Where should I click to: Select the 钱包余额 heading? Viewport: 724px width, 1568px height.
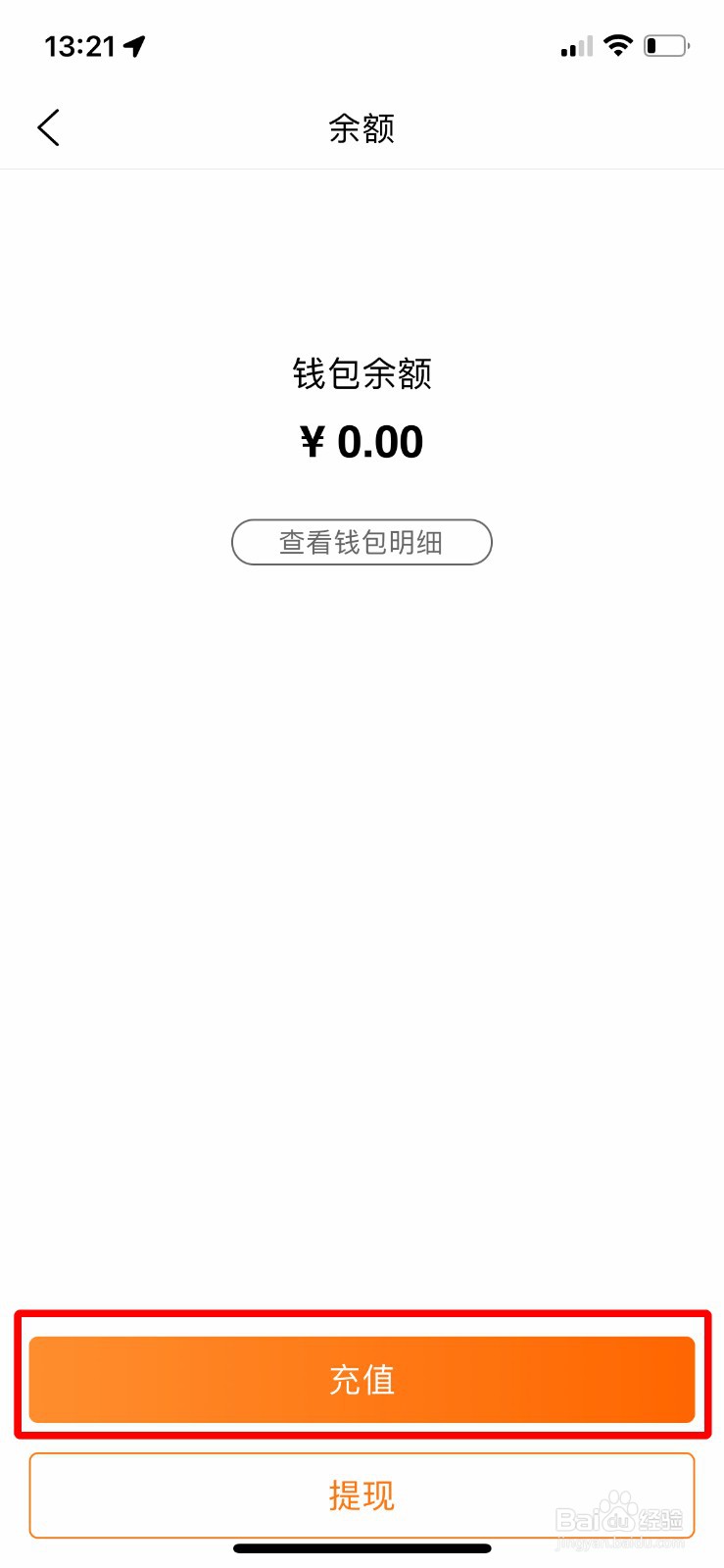click(362, 374)
